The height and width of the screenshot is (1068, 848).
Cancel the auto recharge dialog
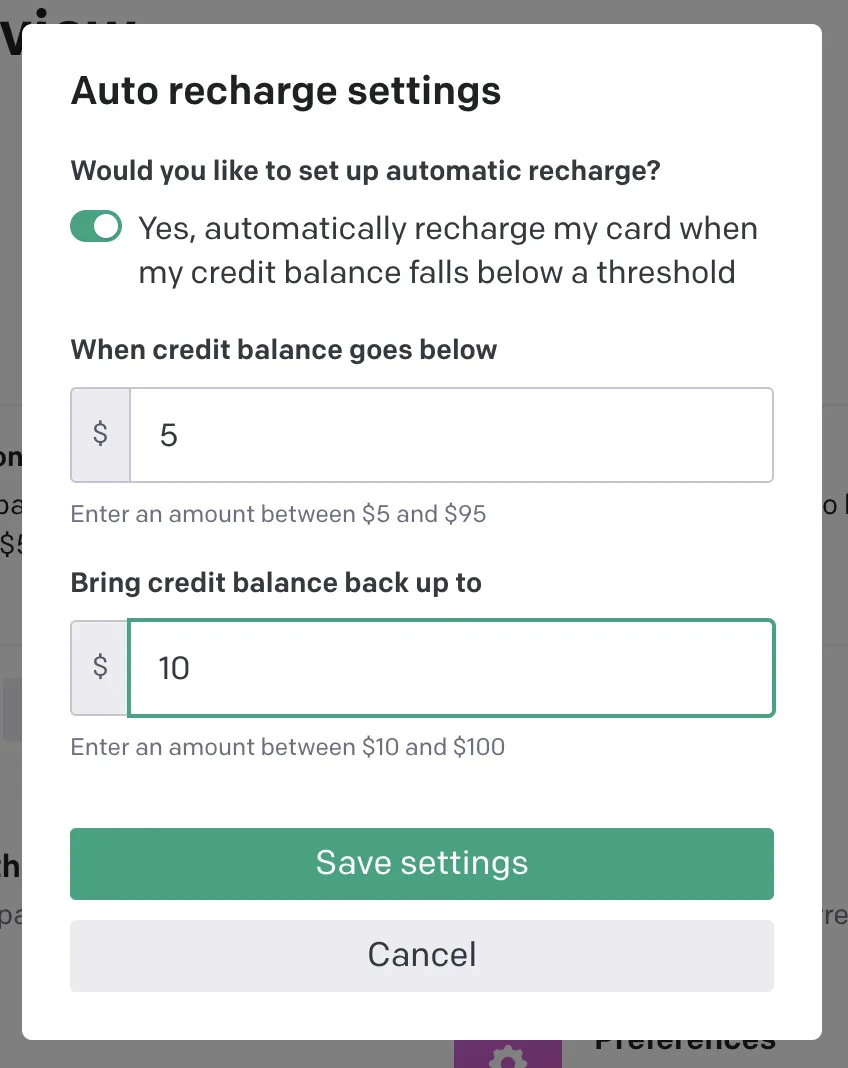pos(422,955)
